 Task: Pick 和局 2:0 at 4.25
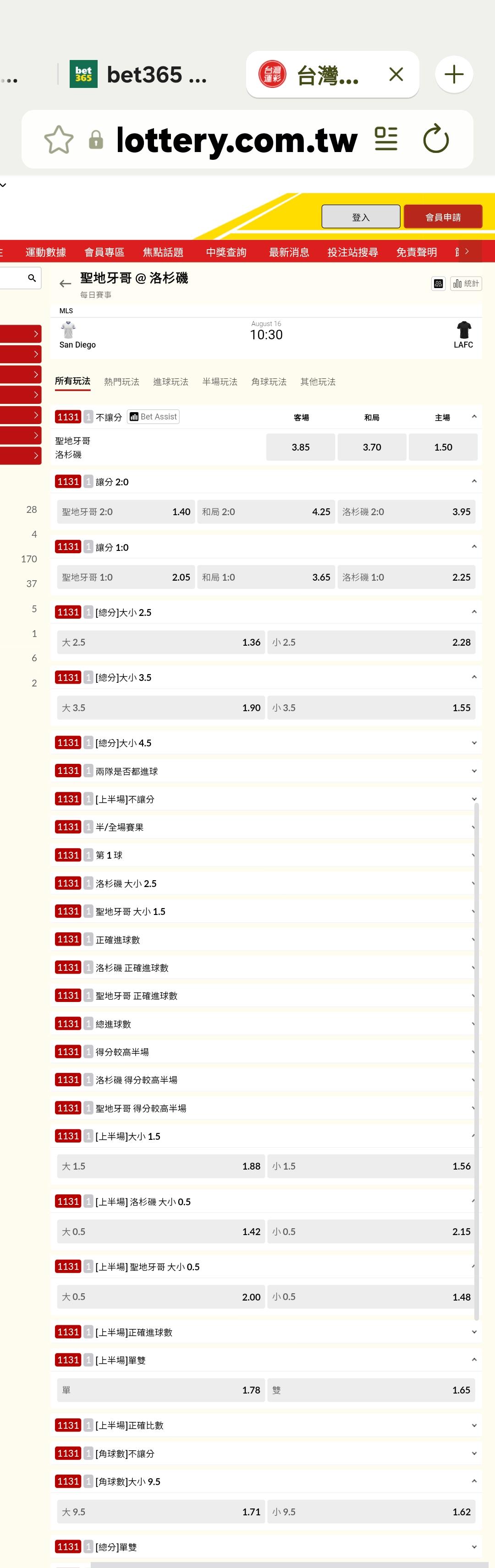coord(266,512)
